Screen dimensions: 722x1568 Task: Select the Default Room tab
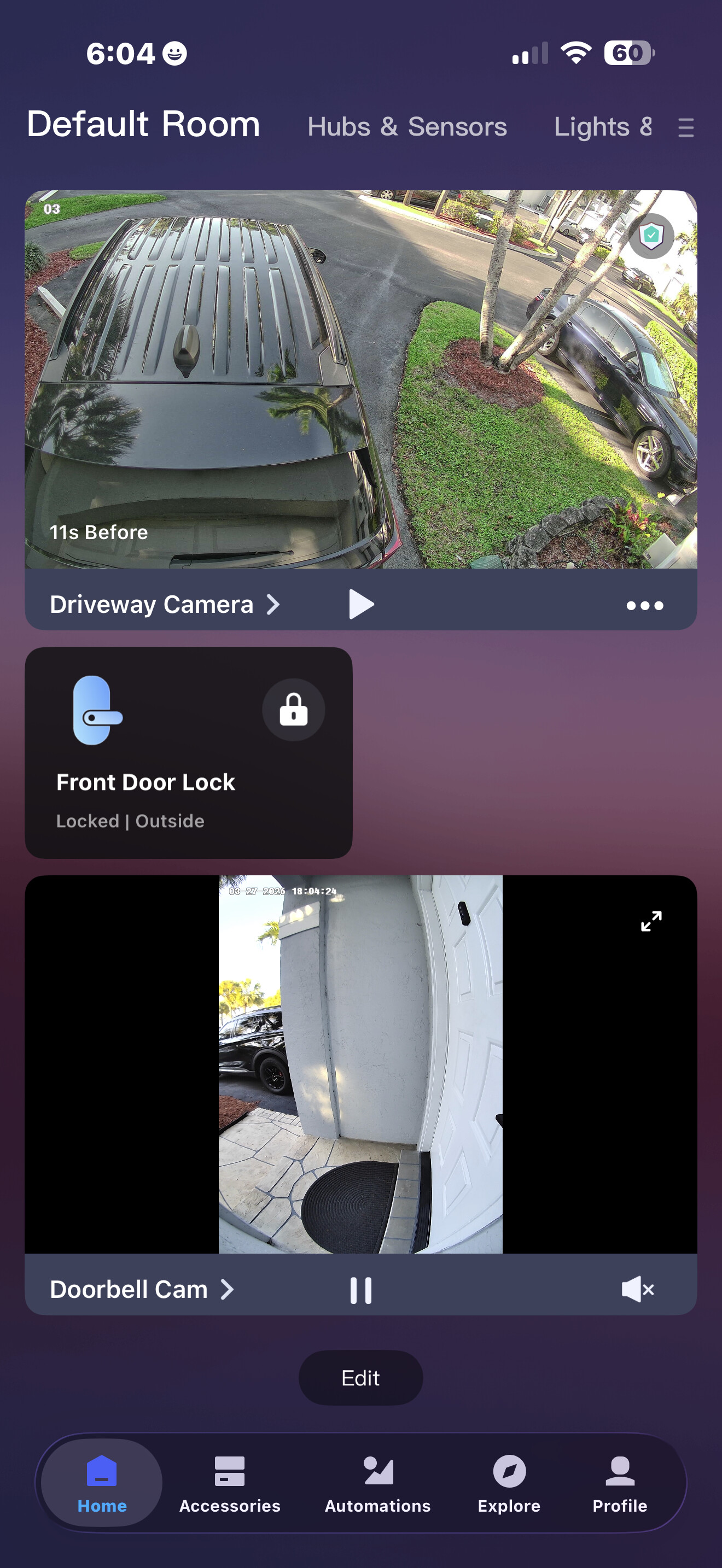pos(144,124)
